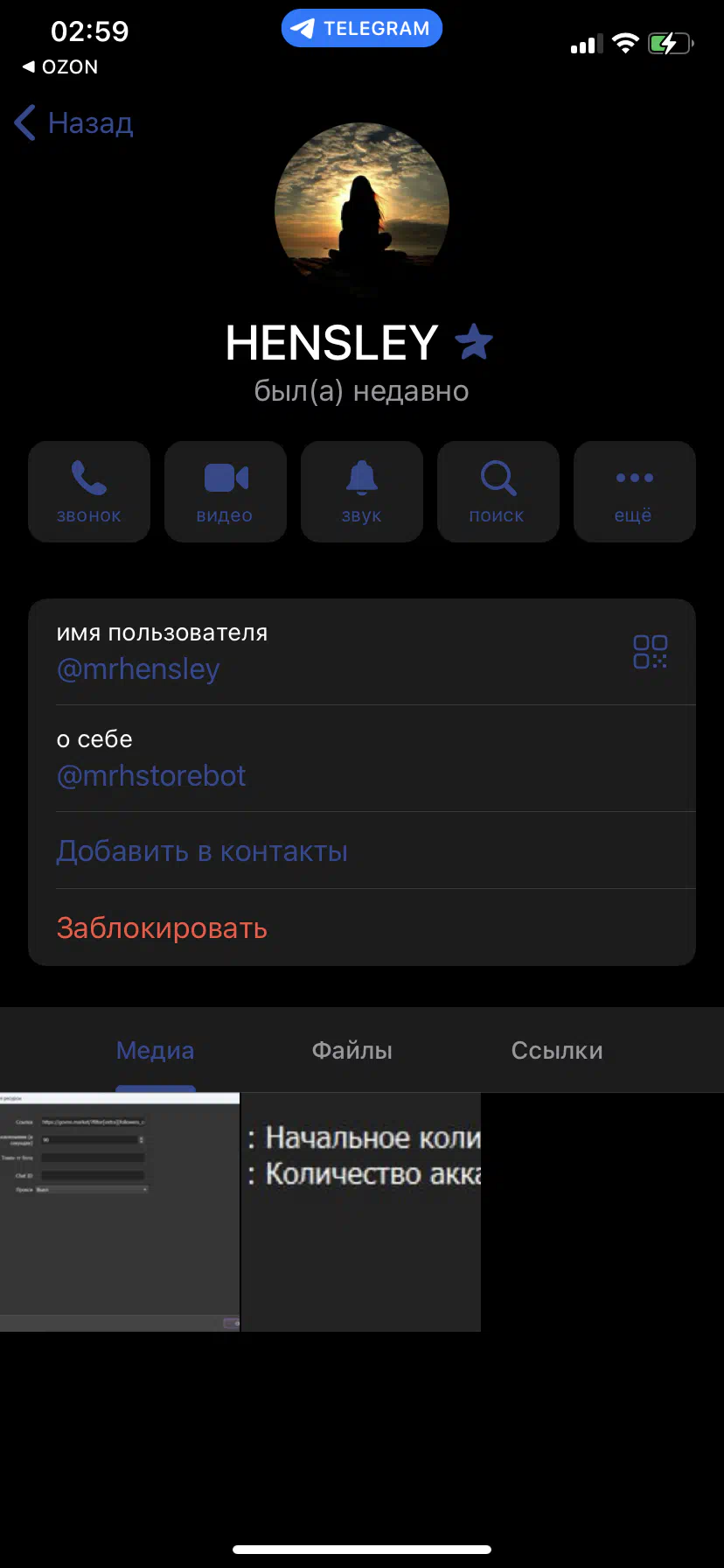This screenshot has height=1568, width=724.
Task: Show the QR code for the username
Action: (x=651, y=652)
